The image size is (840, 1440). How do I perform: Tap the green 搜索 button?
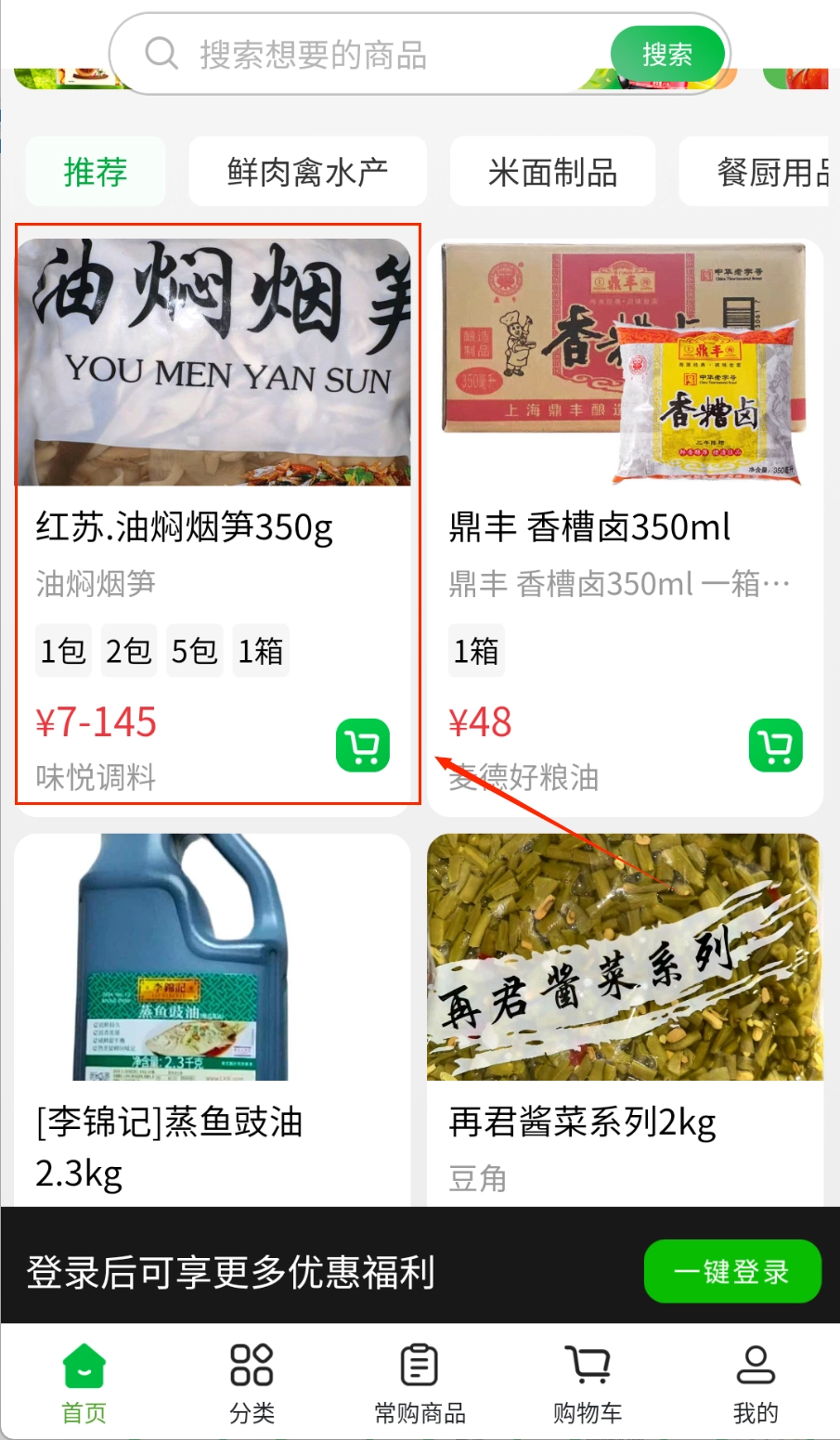[x=666, y=55]
